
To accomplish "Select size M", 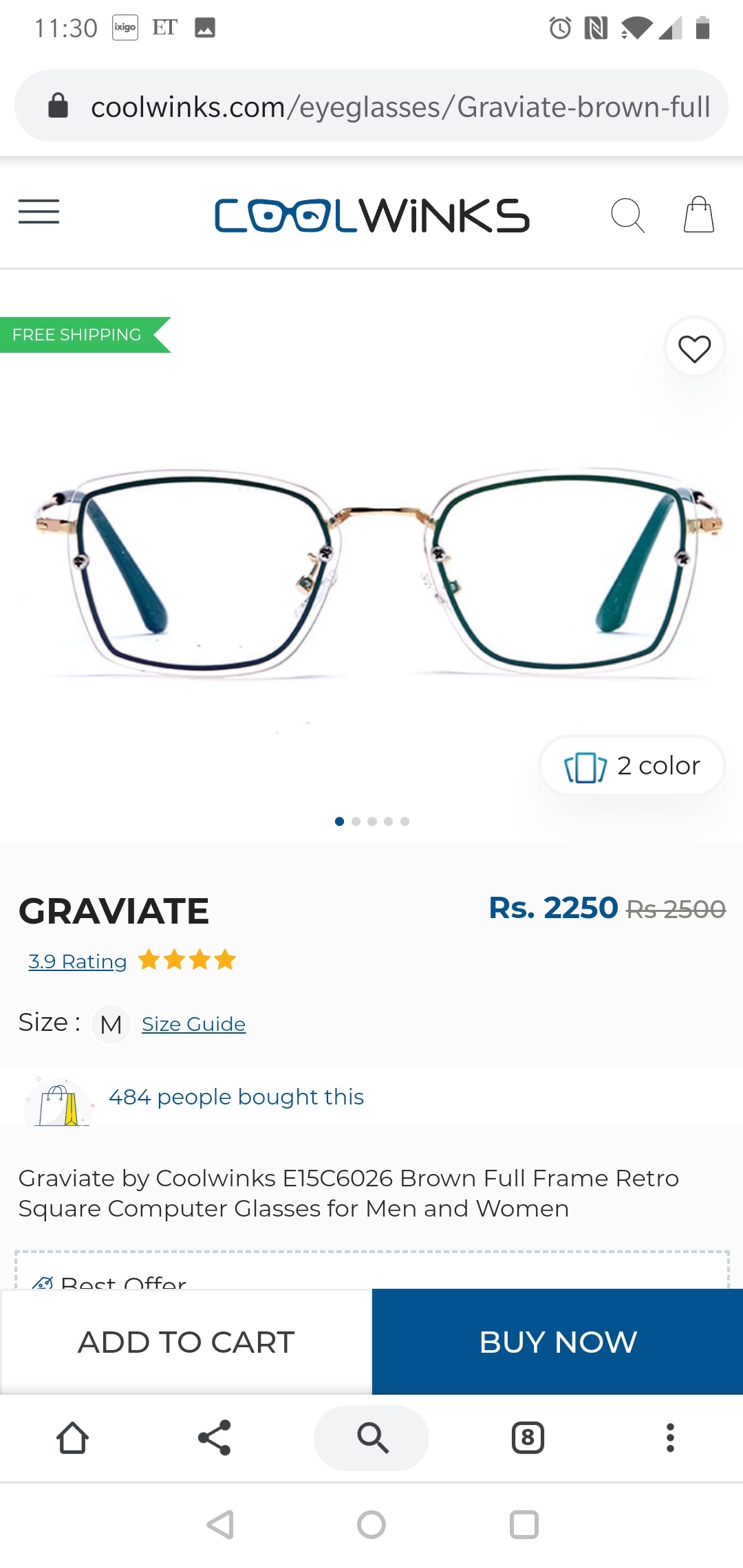I will tap(111, 1025).
